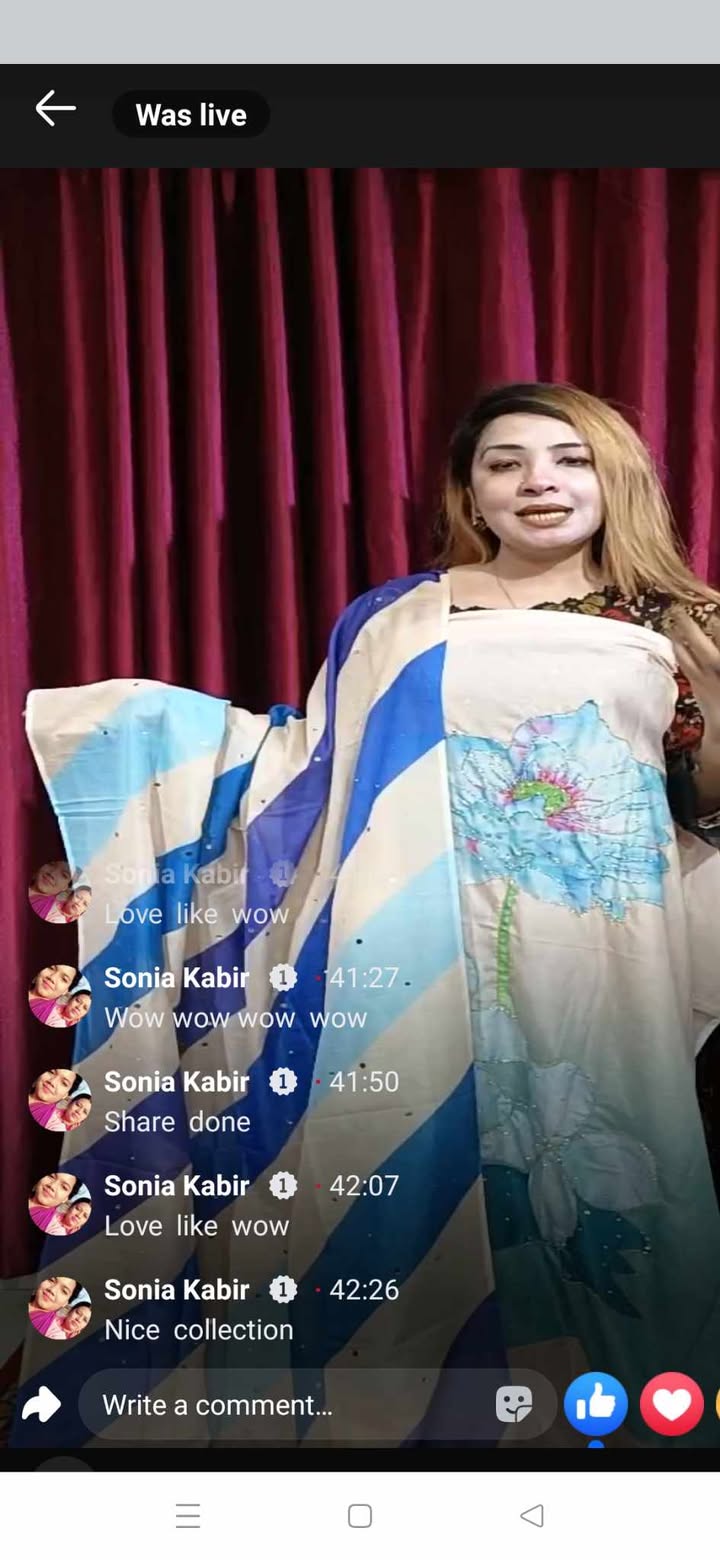This screenshot has height=1560, width=720.
Task: Open the sticker emoji picker
Action: pos(514,1405)
